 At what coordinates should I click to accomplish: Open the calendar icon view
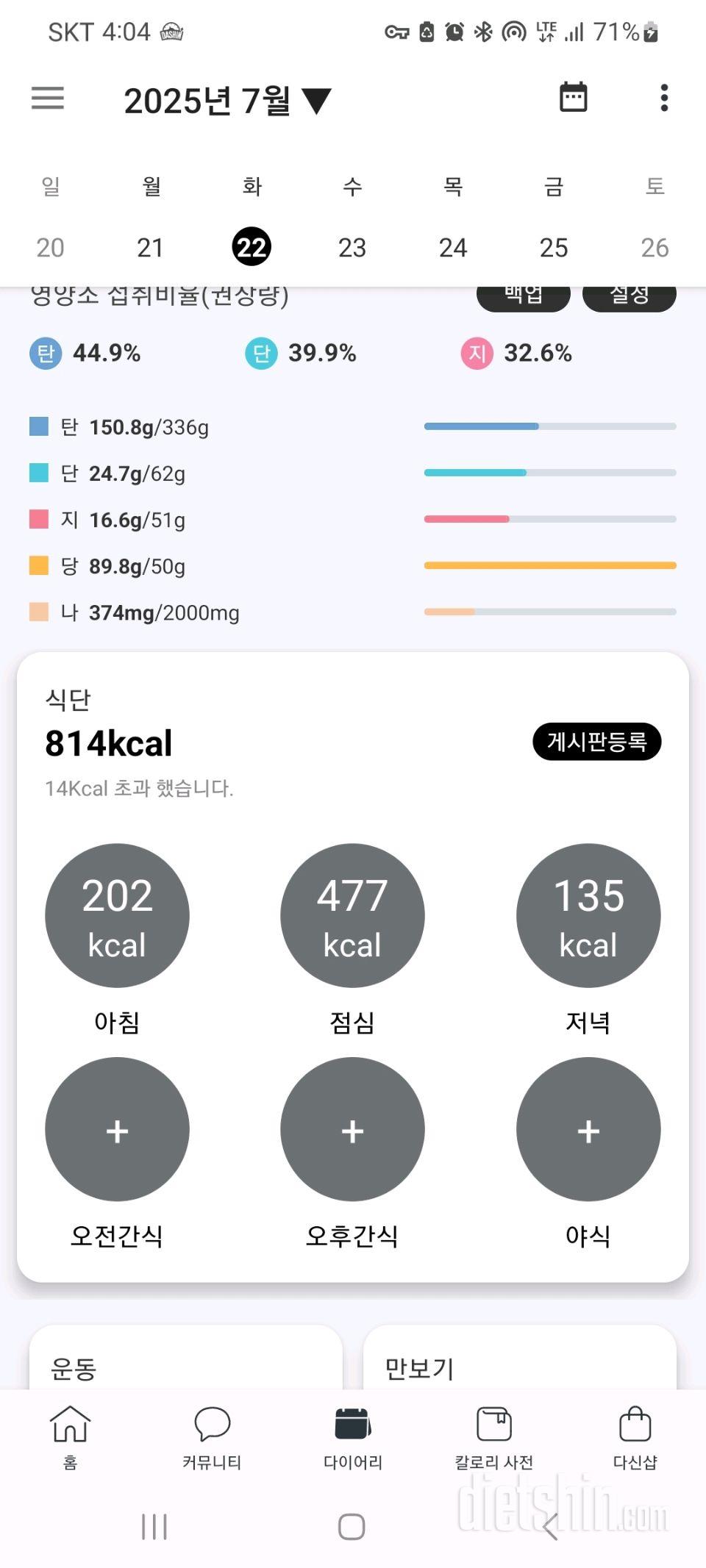coord(573,97)
